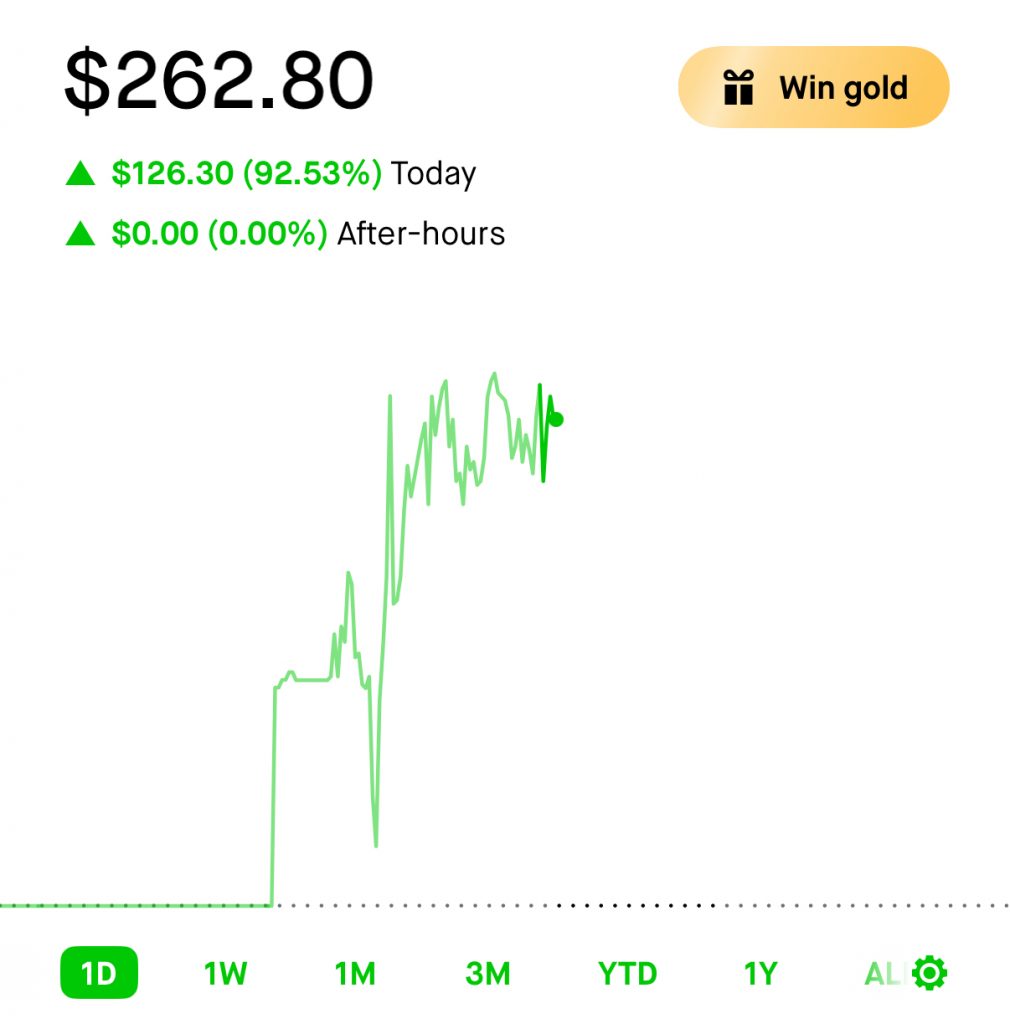
Task: Select the 1D chart range
Action: coord(99,973)
